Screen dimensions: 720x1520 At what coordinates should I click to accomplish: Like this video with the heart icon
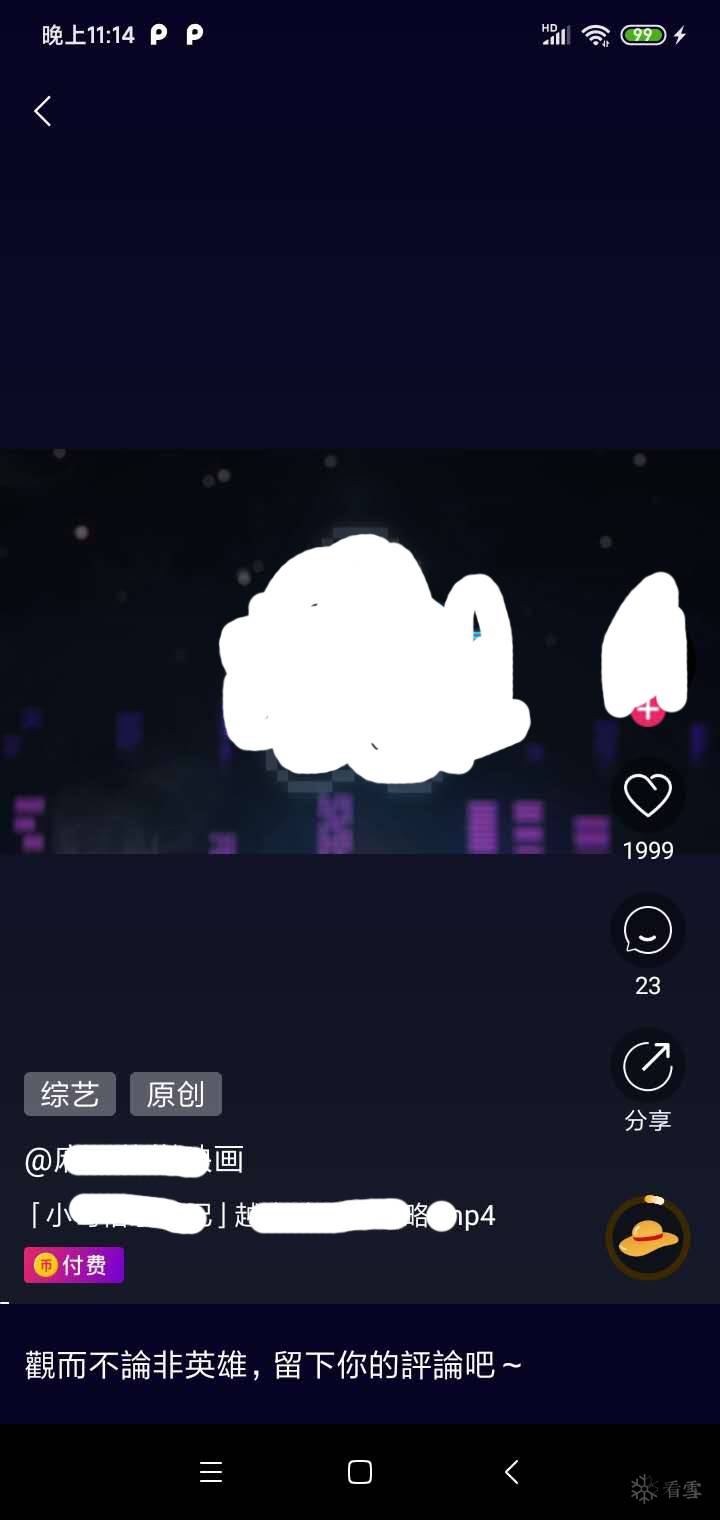click(x=647, y=796)
